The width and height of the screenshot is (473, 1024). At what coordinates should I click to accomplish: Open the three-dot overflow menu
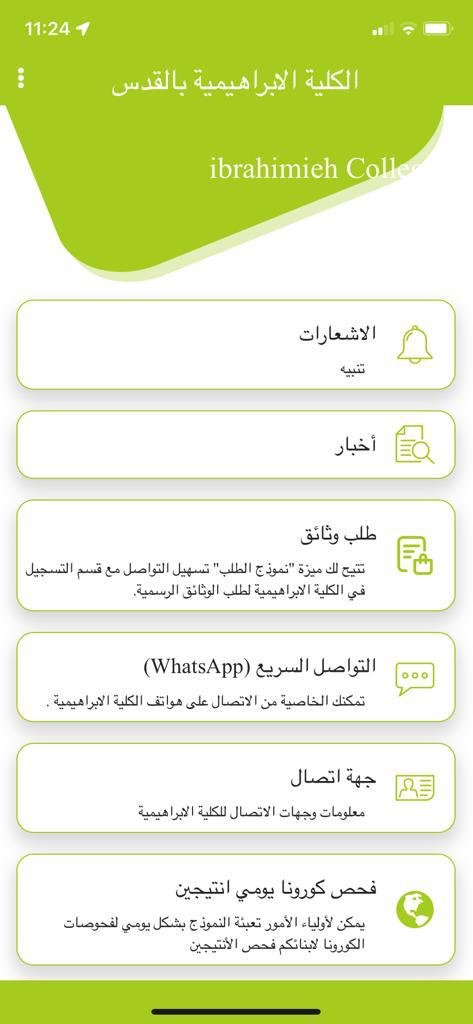point(21,78)
